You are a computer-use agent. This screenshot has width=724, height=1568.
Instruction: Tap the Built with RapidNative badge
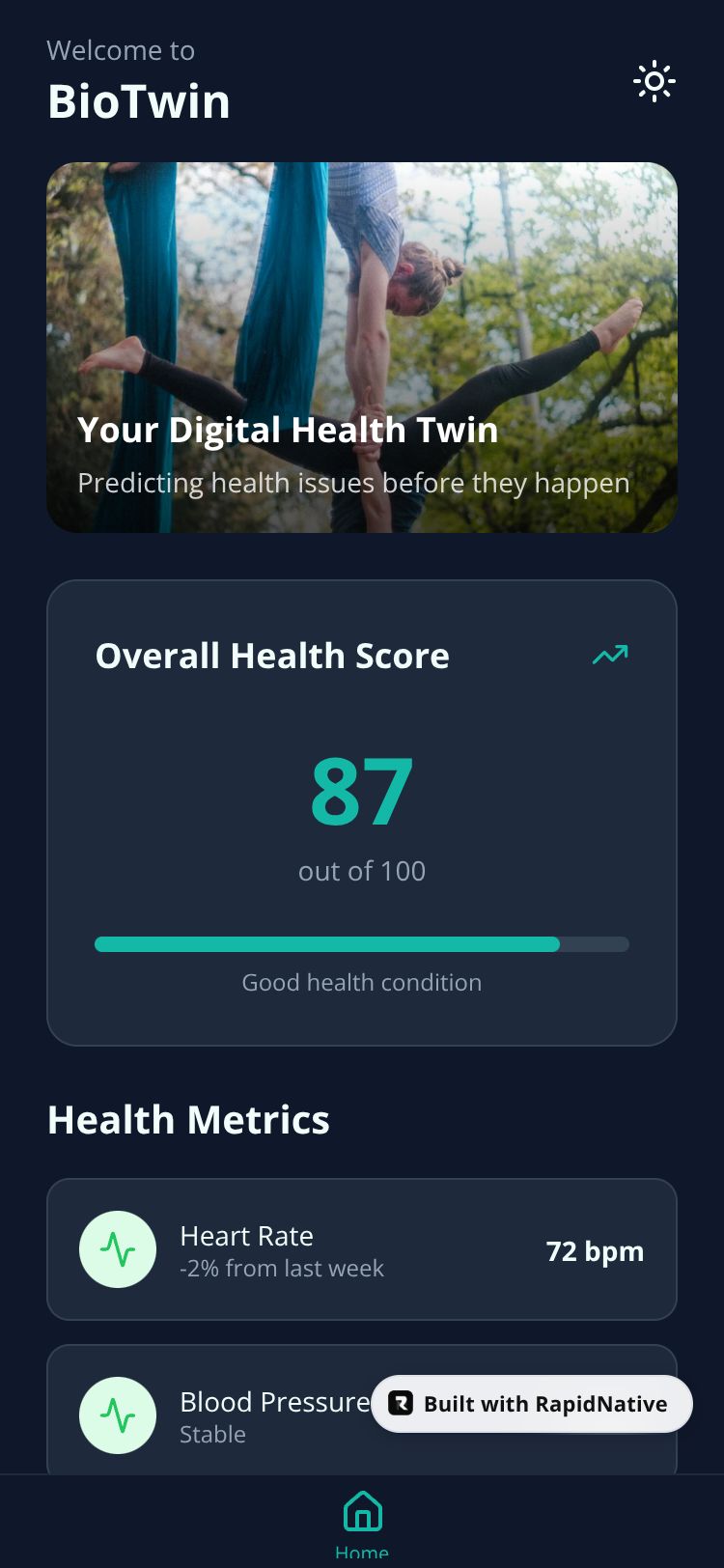[532, 1404]
